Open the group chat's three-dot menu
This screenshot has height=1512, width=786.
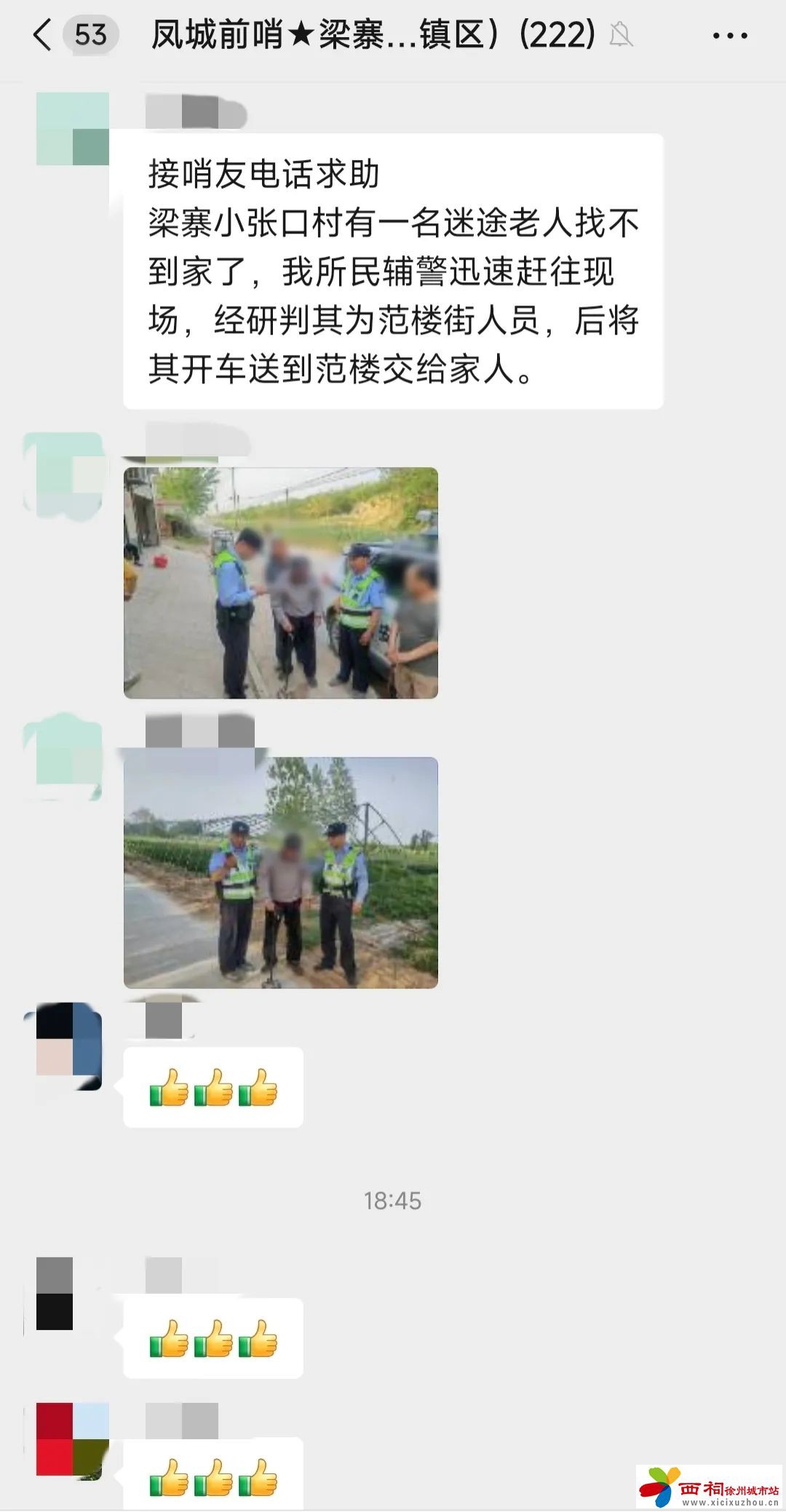(729, 35)
